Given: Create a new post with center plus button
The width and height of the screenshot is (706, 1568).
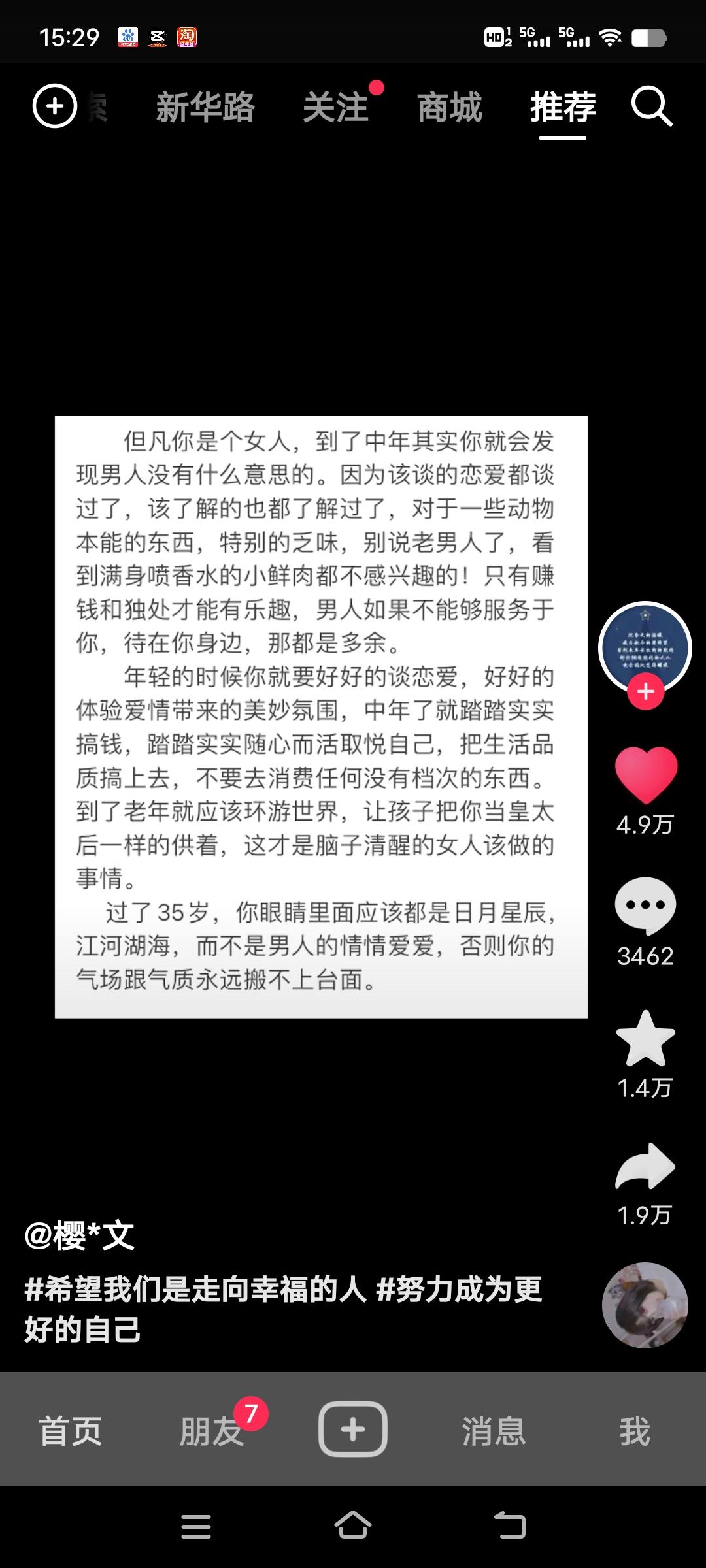Looking at the screenshot, I should pyautogui.click(x=353, y=1430).
